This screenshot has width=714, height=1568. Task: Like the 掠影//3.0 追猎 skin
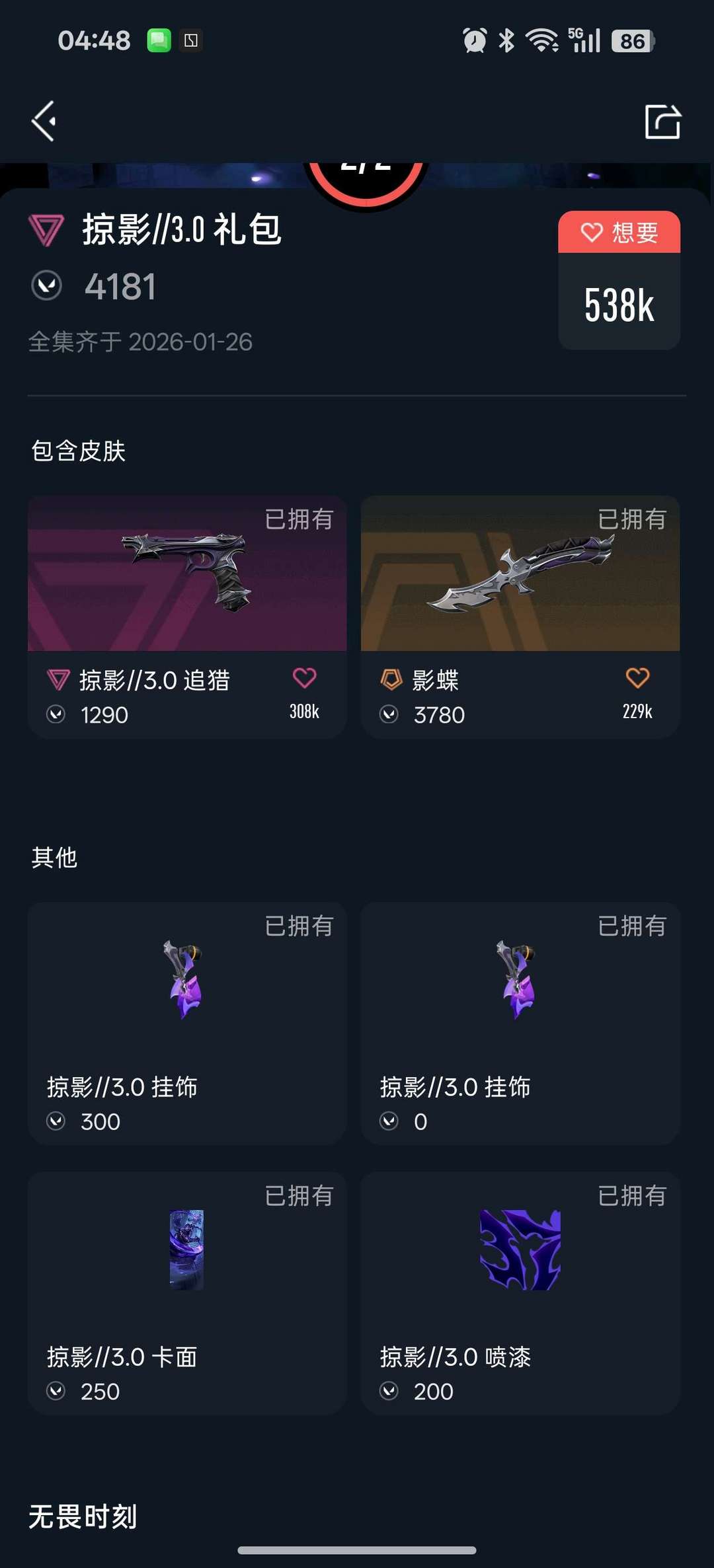click(304, 678)
